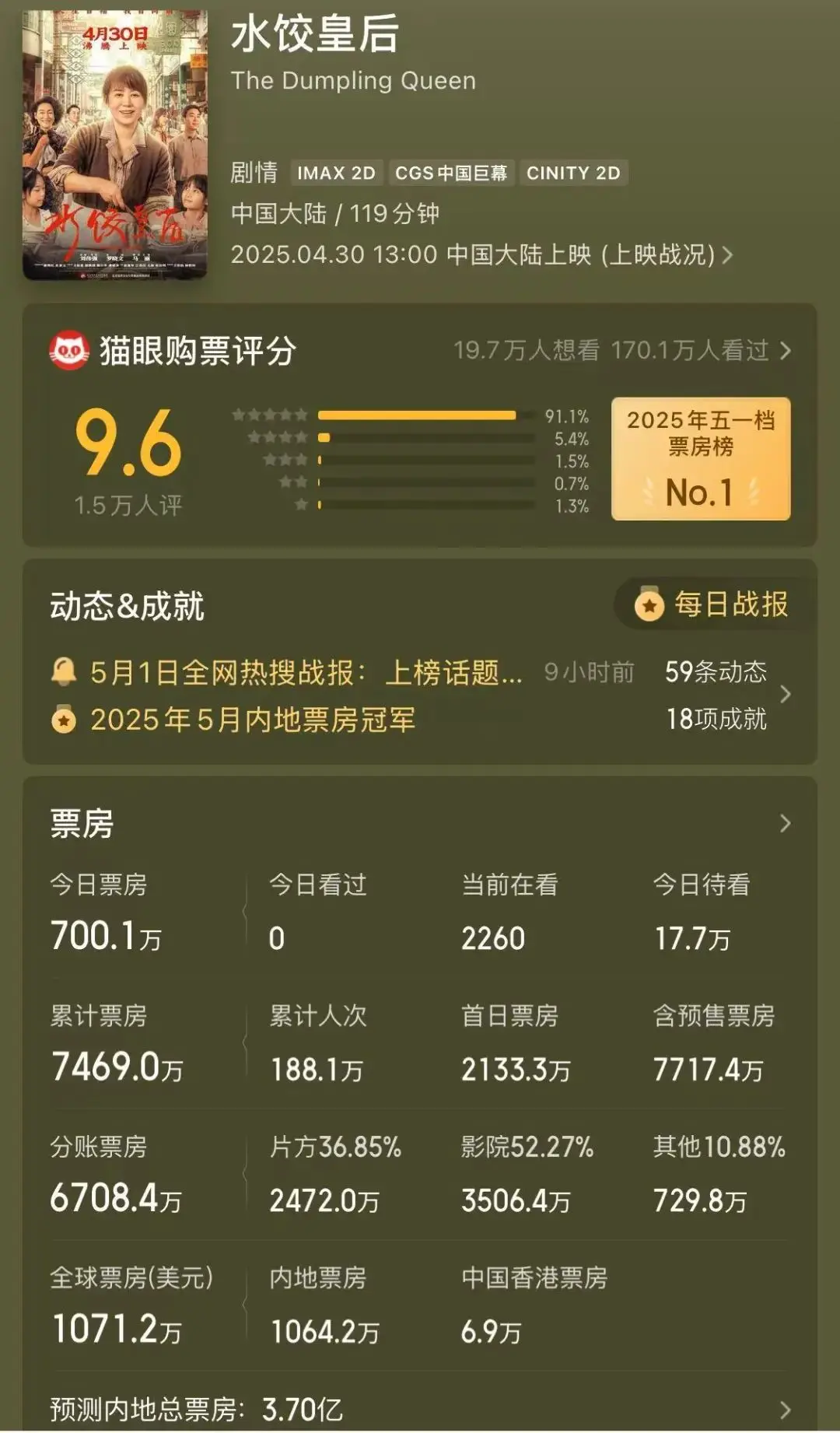Open the 2025年五一档票房榜 No.1 badge

(701, 459)
